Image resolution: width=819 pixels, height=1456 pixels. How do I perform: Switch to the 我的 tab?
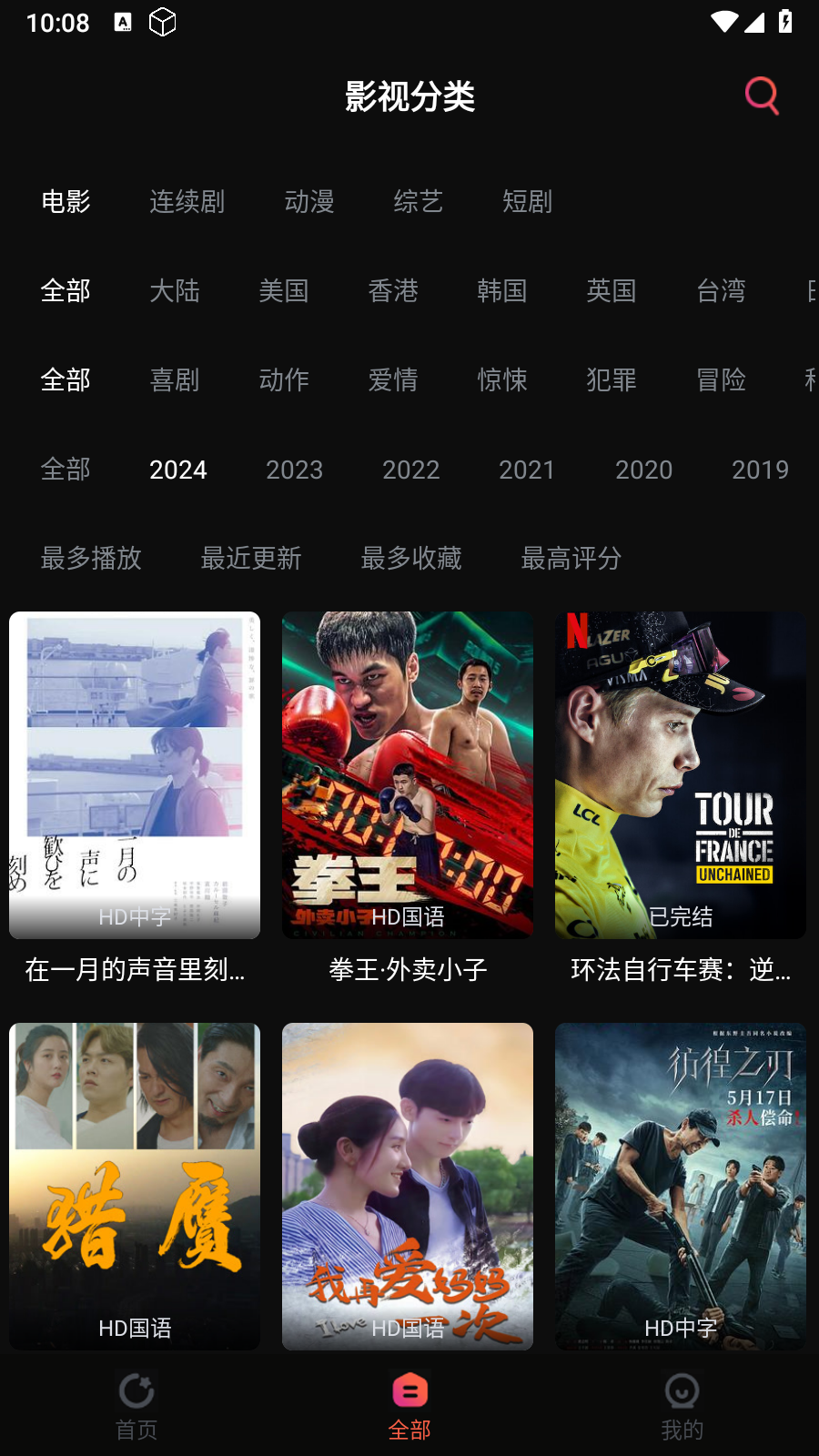tap(682, 1407)
